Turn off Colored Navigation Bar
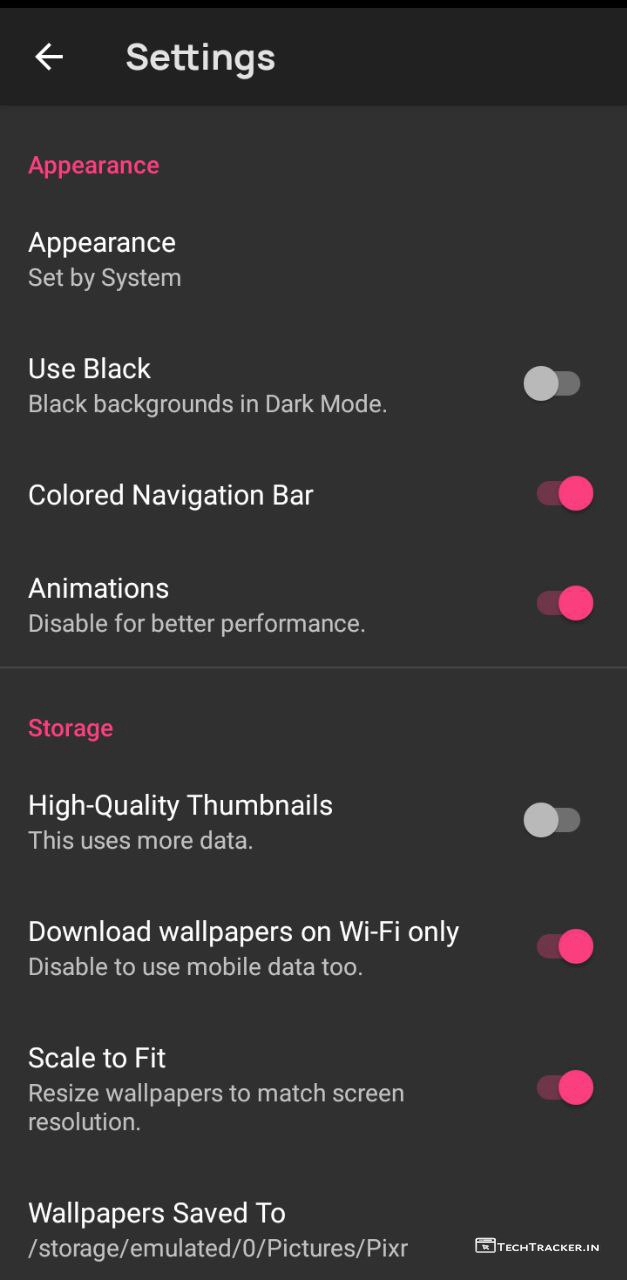This screenshot has width=627, height=1280. (565, 494)
